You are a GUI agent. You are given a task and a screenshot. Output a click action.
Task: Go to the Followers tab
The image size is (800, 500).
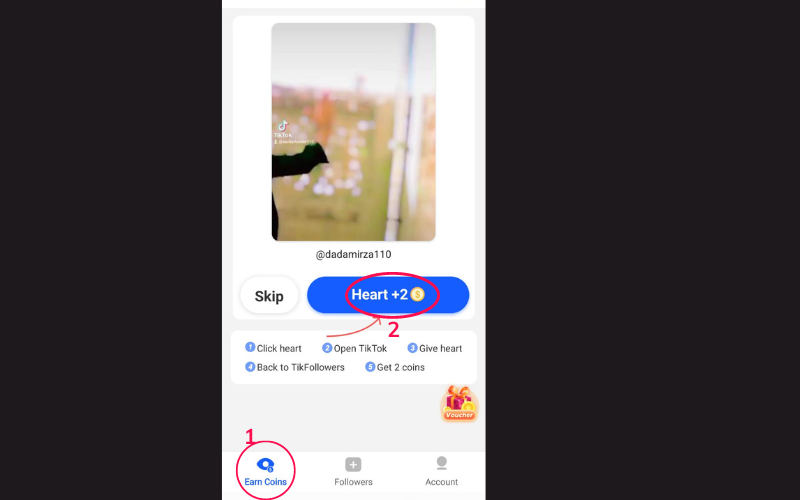coord(353,471)
